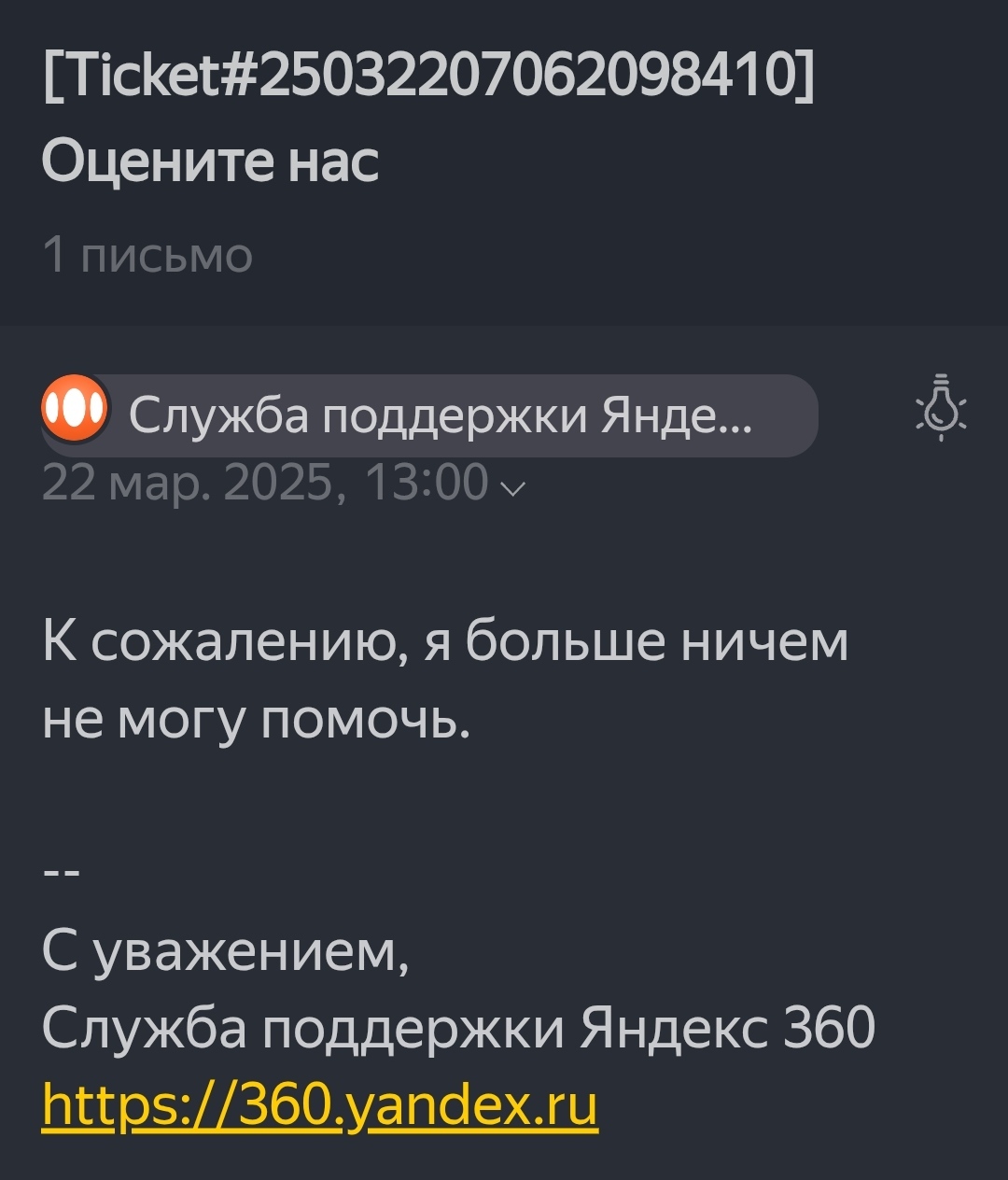The height and width of the screenshot is (1180, 1008).
Task: Expand message details next to the date
Action: coord(514,487)
